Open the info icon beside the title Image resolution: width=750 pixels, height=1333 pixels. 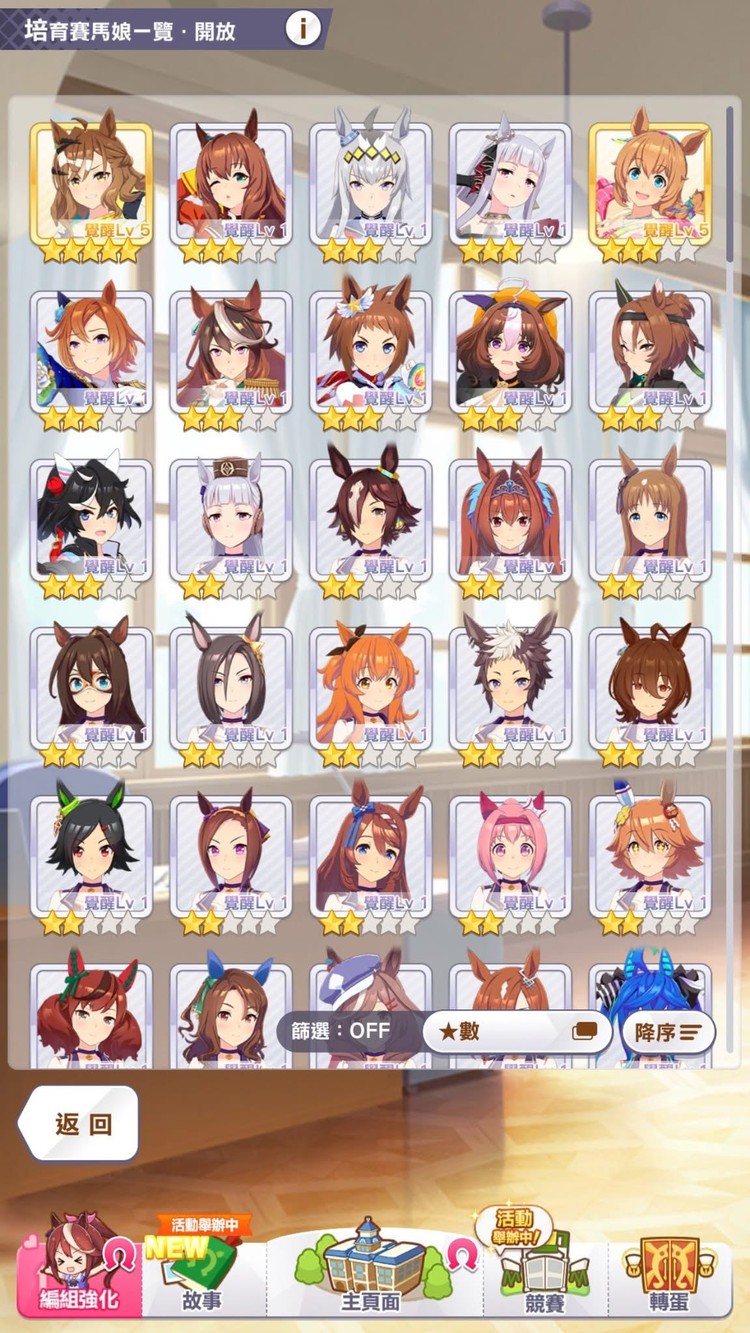click(x=303, y=29)
